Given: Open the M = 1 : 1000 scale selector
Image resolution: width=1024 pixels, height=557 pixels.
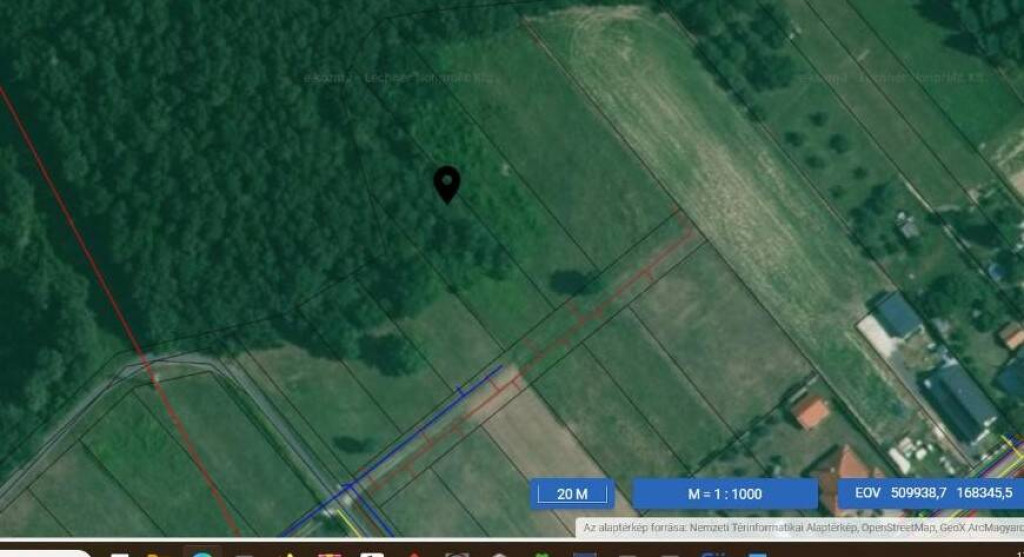Looking at the screenshot, I should pyautogui.click(x=725, y=494).
